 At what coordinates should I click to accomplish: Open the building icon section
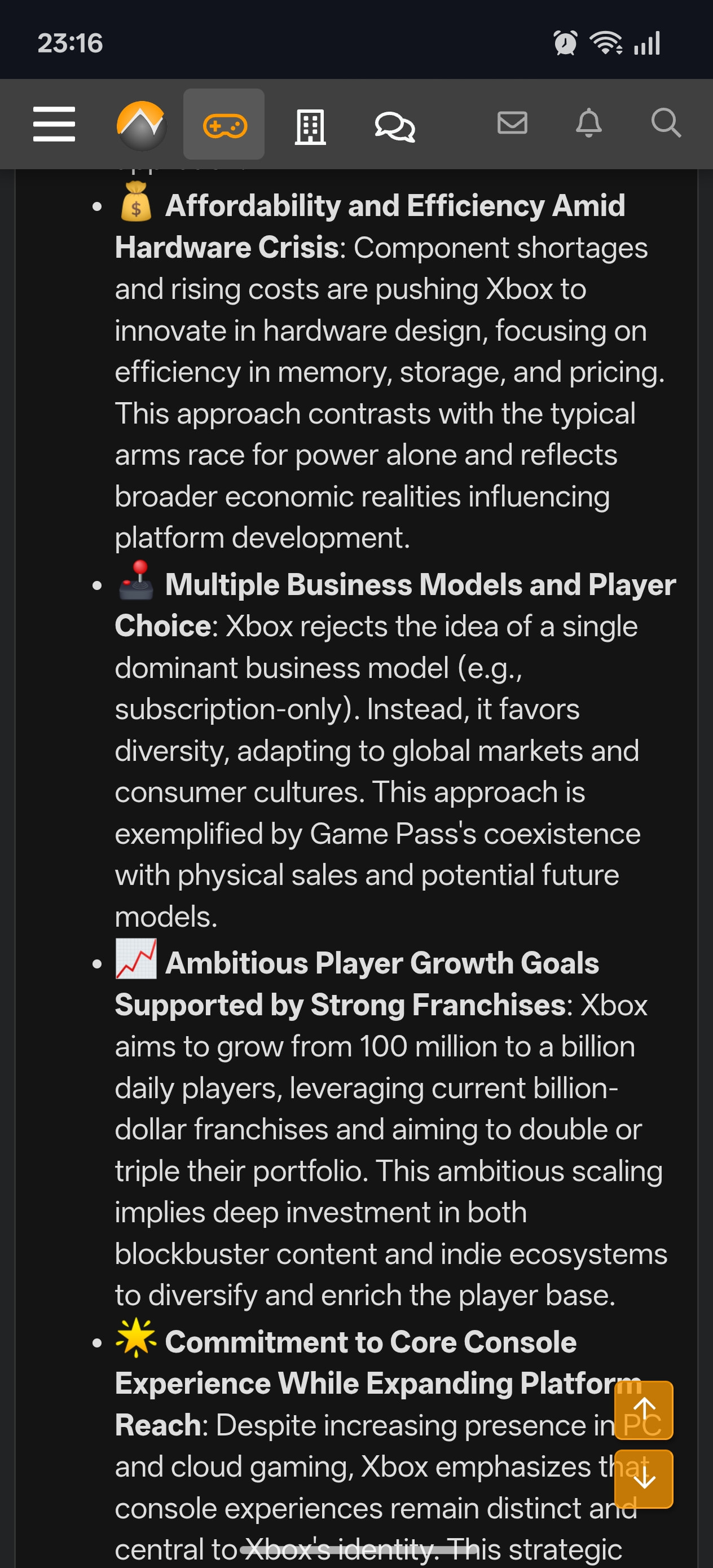(310, 126)
